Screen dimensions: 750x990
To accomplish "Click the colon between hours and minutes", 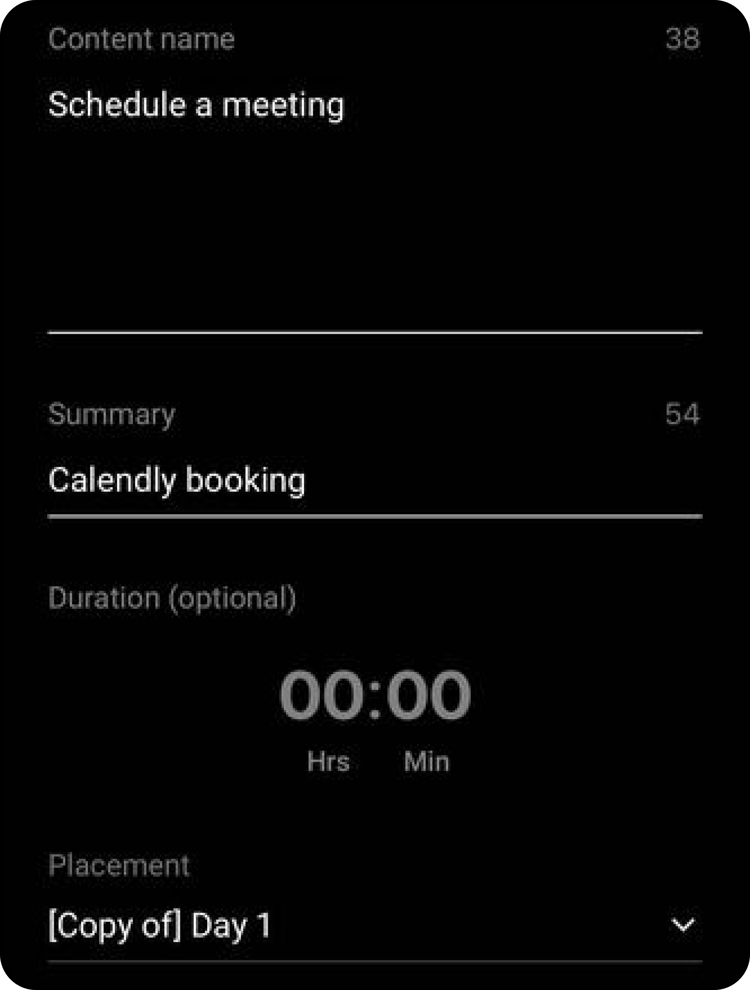I will click(x=375, y=695).
